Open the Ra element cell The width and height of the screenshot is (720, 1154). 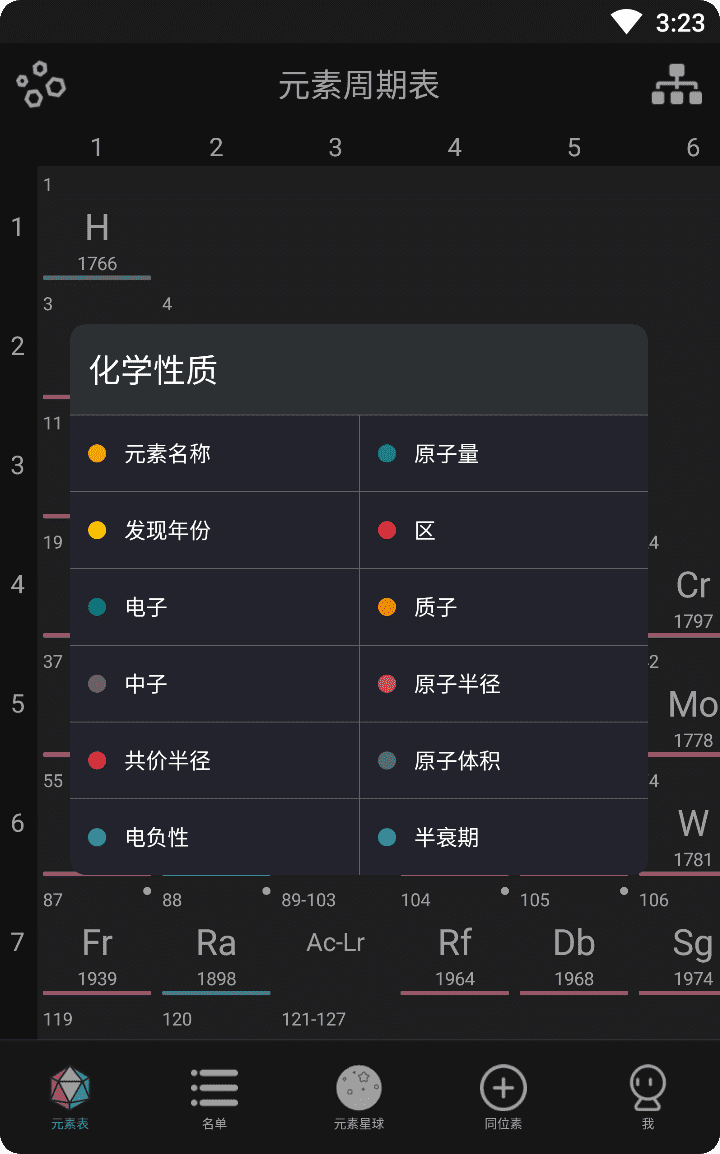click(216, 942)
